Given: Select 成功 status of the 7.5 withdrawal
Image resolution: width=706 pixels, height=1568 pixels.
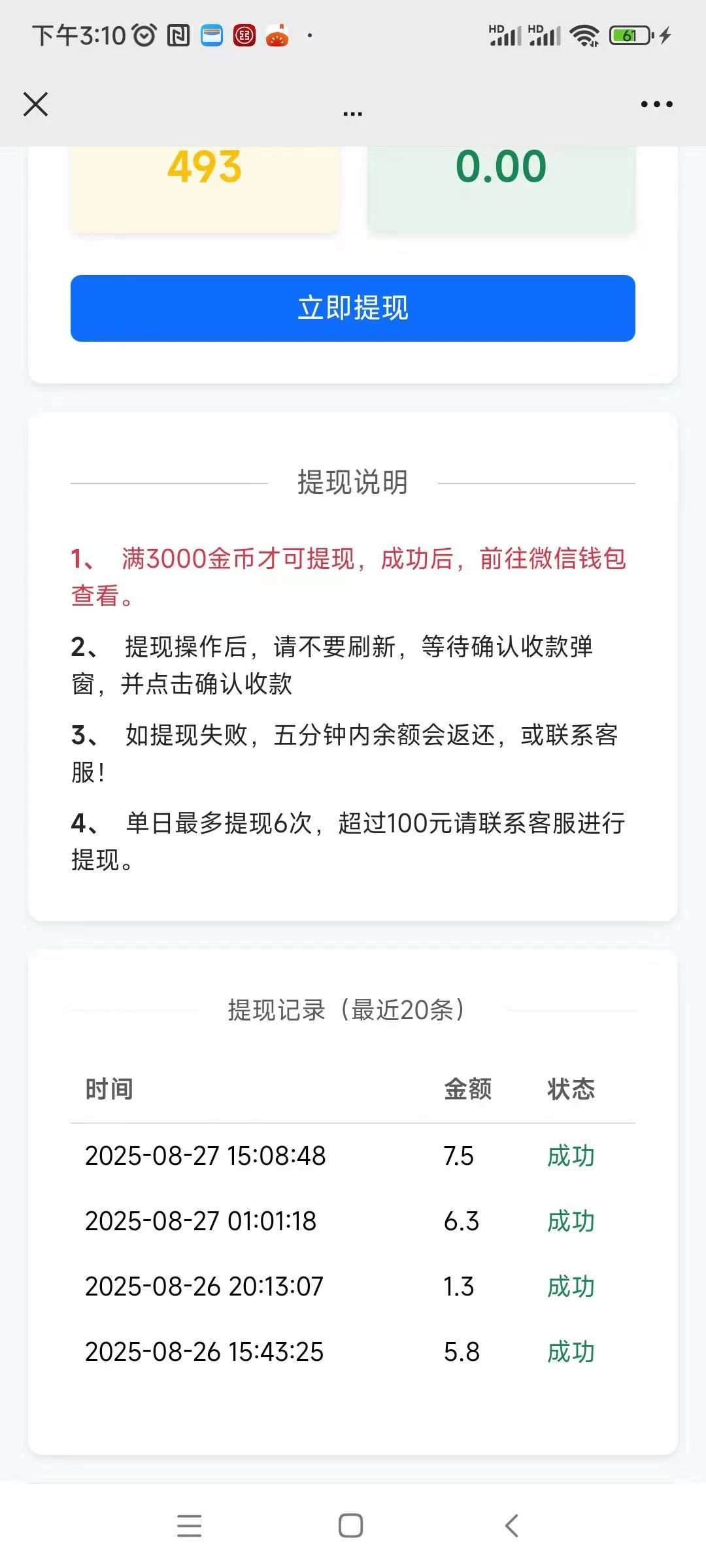Looking at the screenshot, I should (x=570, y=1155).
